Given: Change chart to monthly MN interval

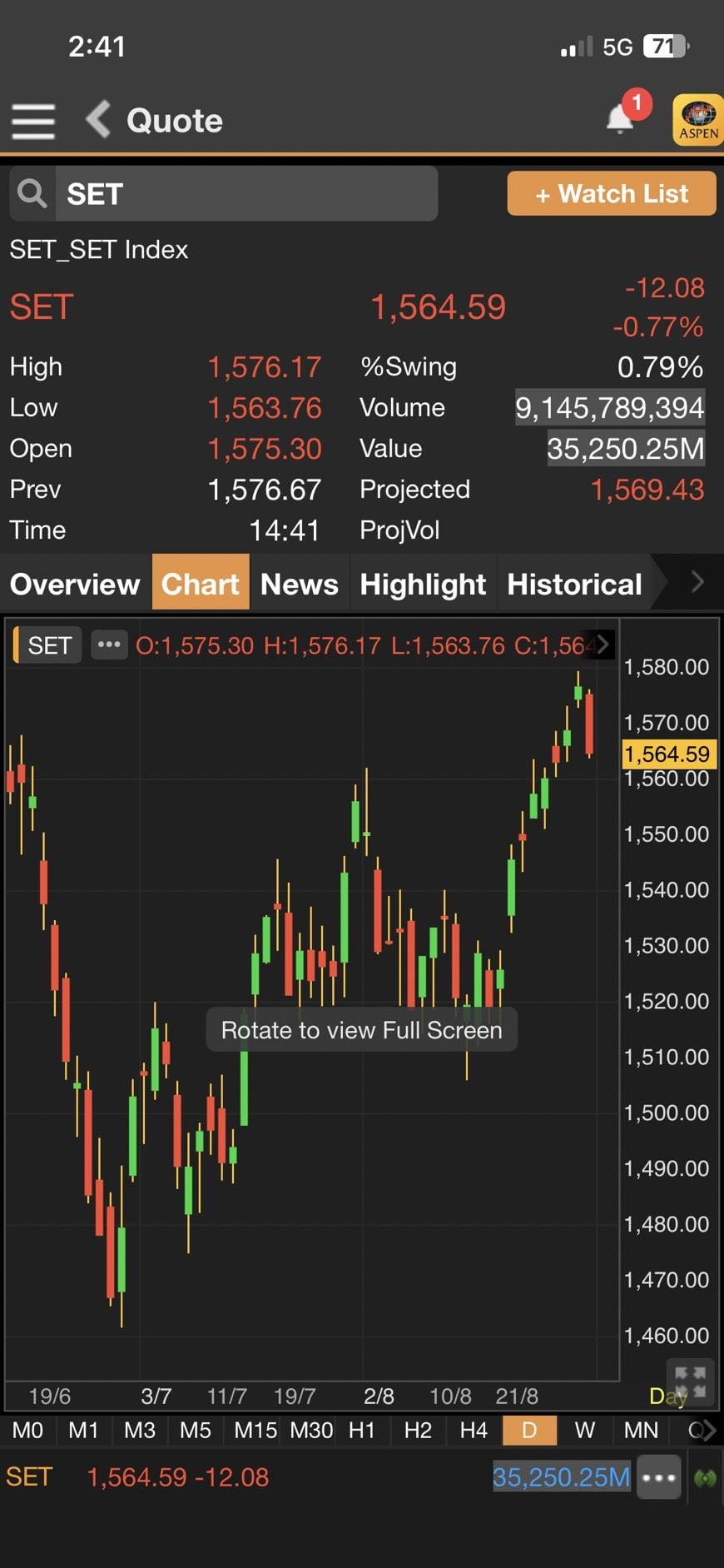Looking at the screenshot, I should pos(641,1430).
